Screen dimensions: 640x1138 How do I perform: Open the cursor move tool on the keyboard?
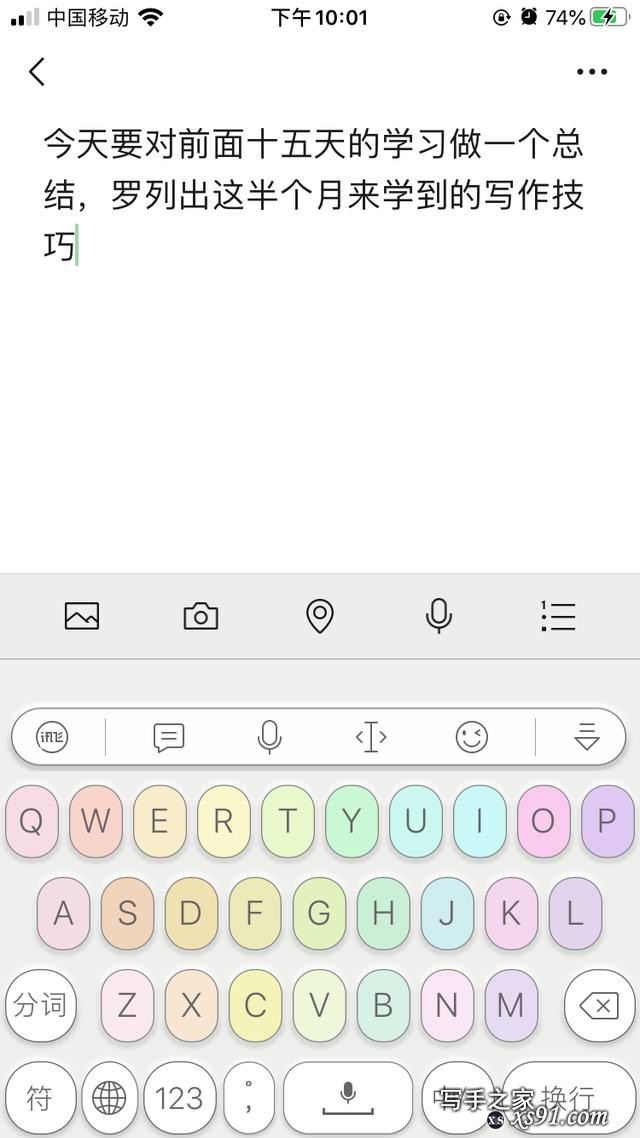point(371,737)
